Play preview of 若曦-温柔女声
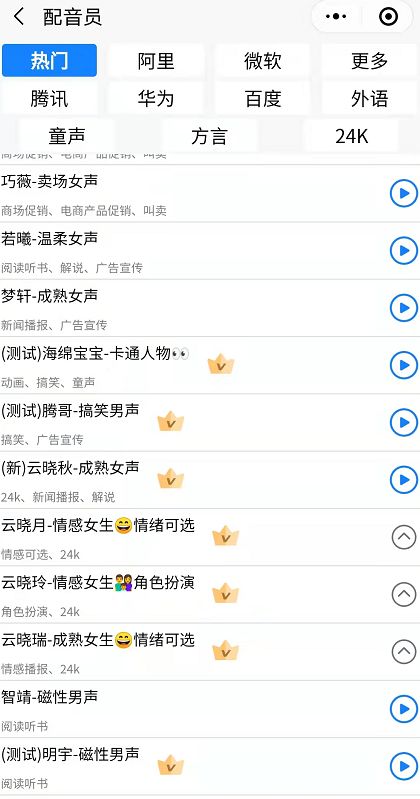420x799 pixels. (x=403, y=251)
